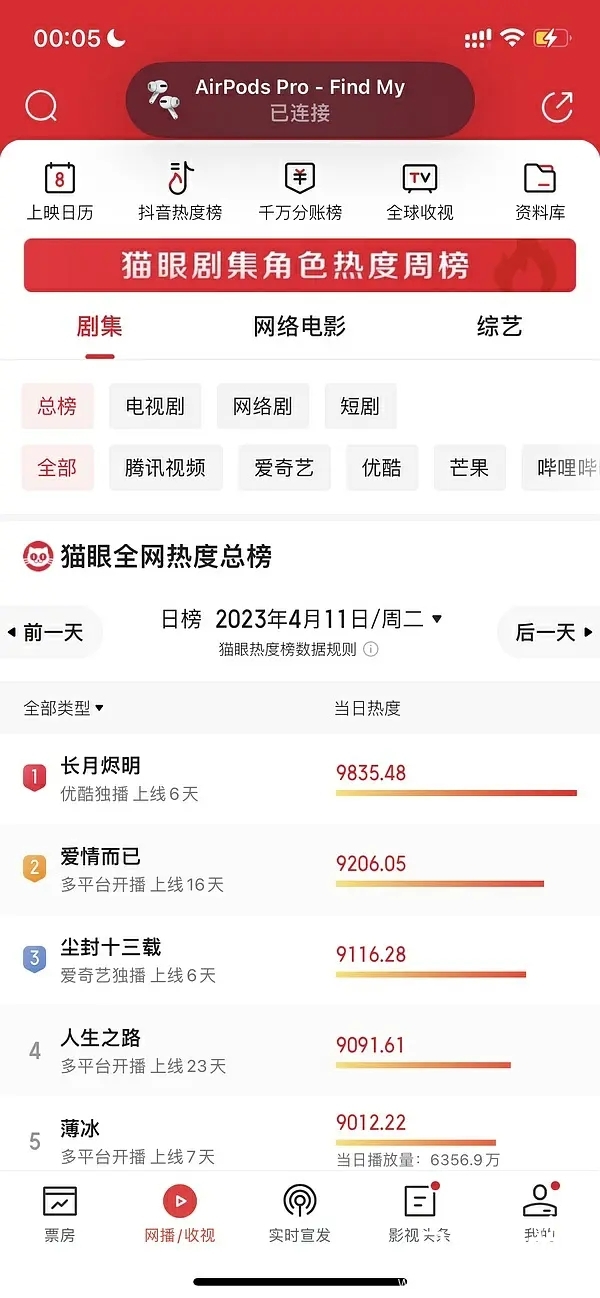Choose the 爱奇艺 platform chip
This screenshot has height=1298, width=600.
(x=284, y=468)
